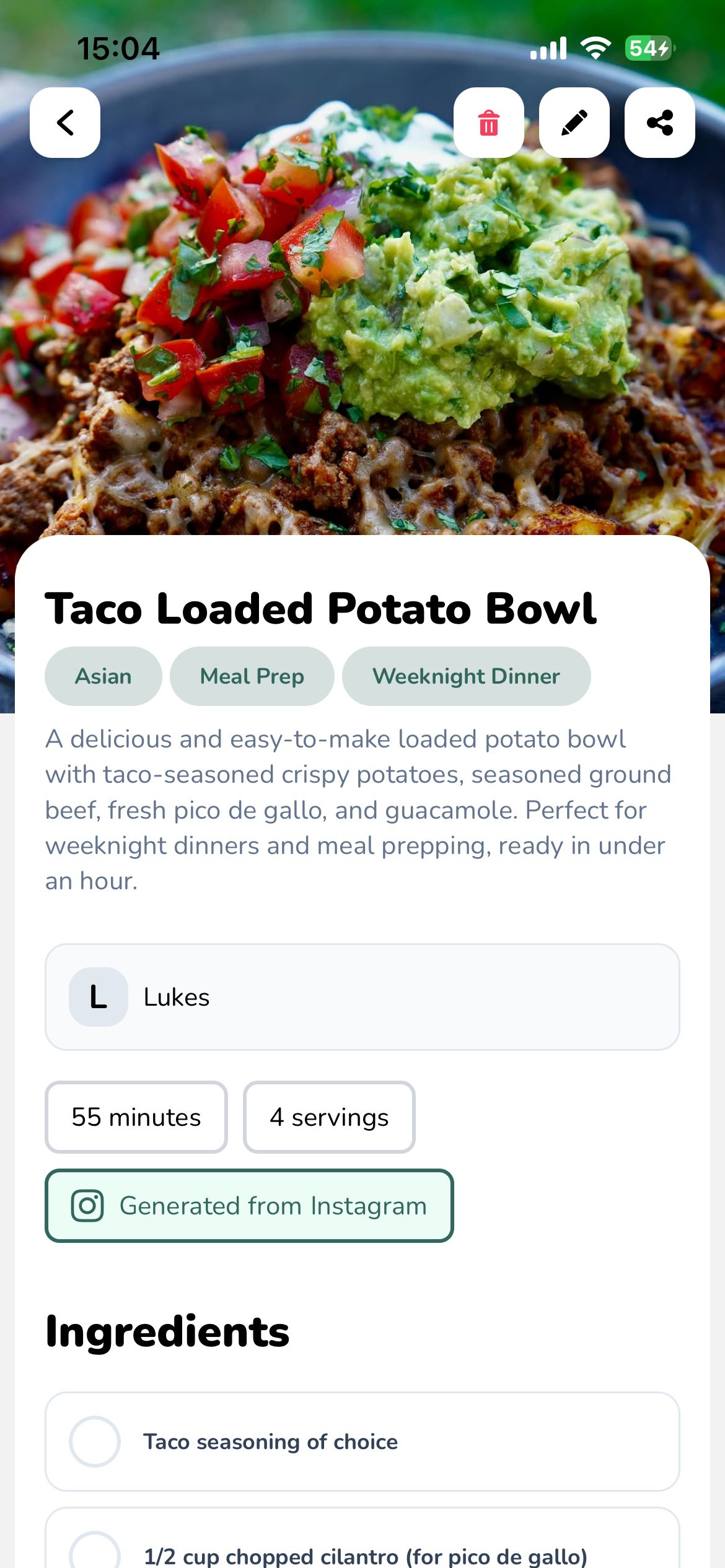Screen dimensions: 725x1568
Task: Check off Taco seasoning of choice
Action: tap(95, 1442)
